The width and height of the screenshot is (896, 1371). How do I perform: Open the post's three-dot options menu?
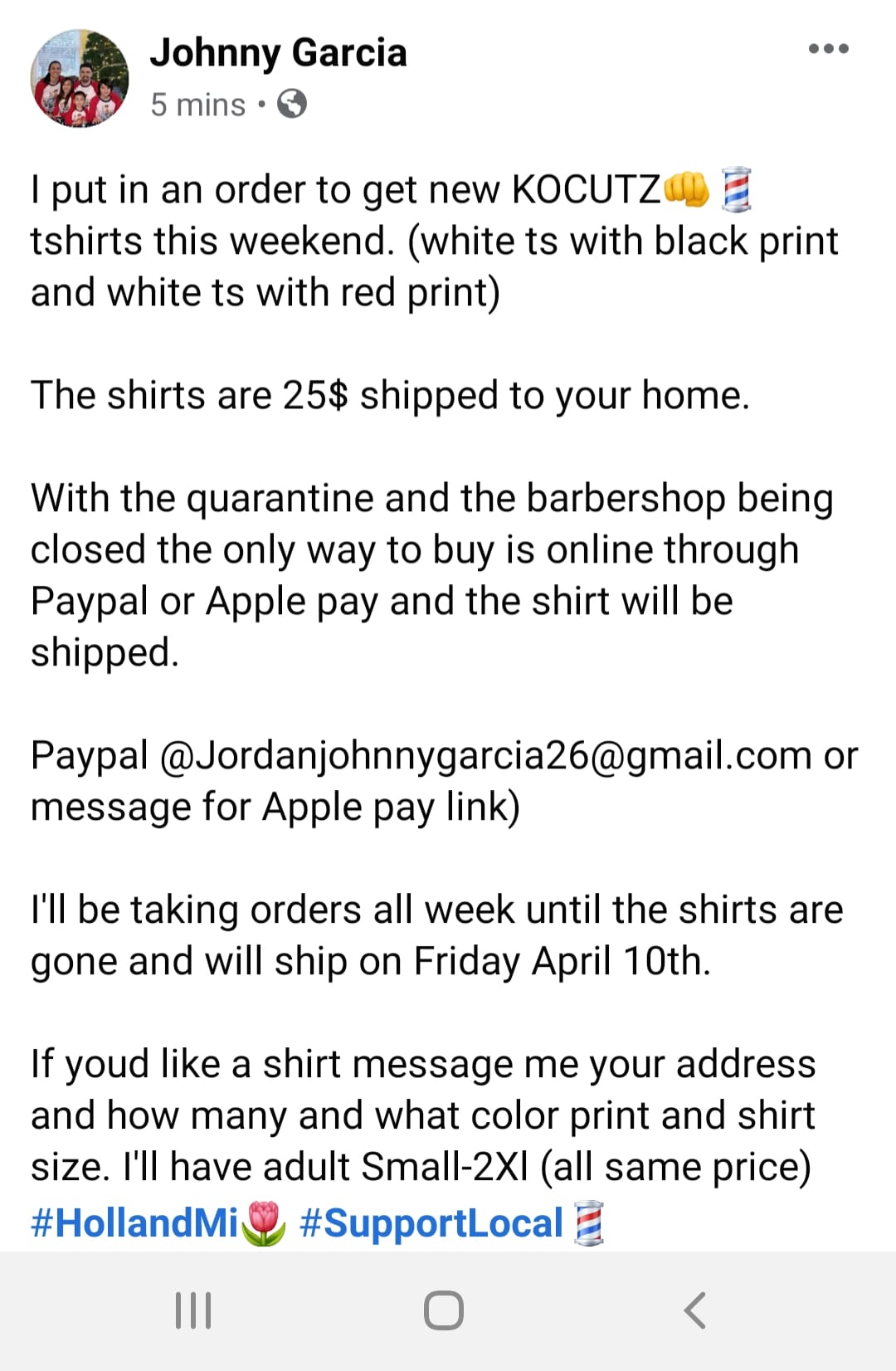tap(828, 49)
